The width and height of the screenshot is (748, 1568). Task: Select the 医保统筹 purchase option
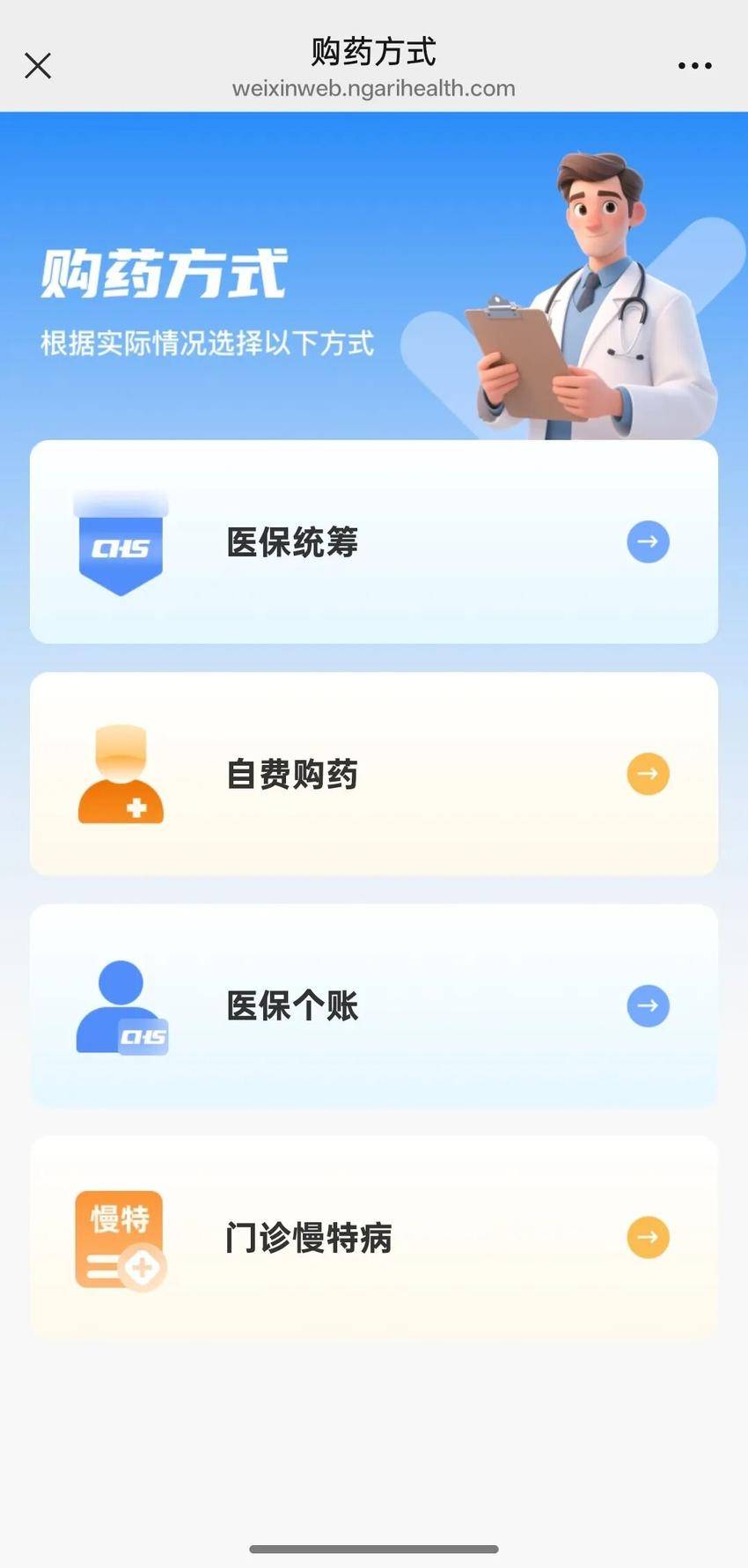(x=374, y=541)
